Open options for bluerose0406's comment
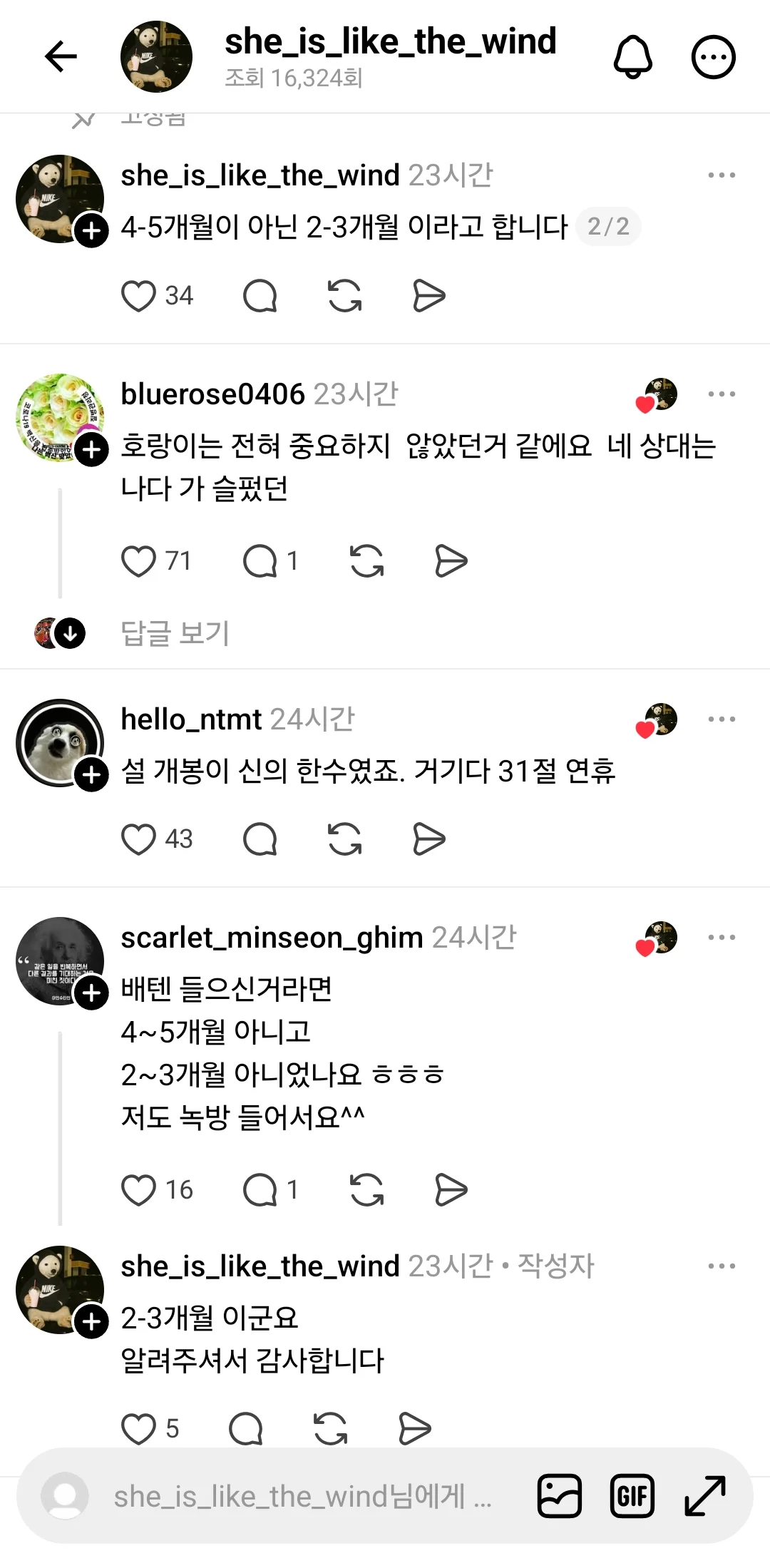 click(722, 394)
